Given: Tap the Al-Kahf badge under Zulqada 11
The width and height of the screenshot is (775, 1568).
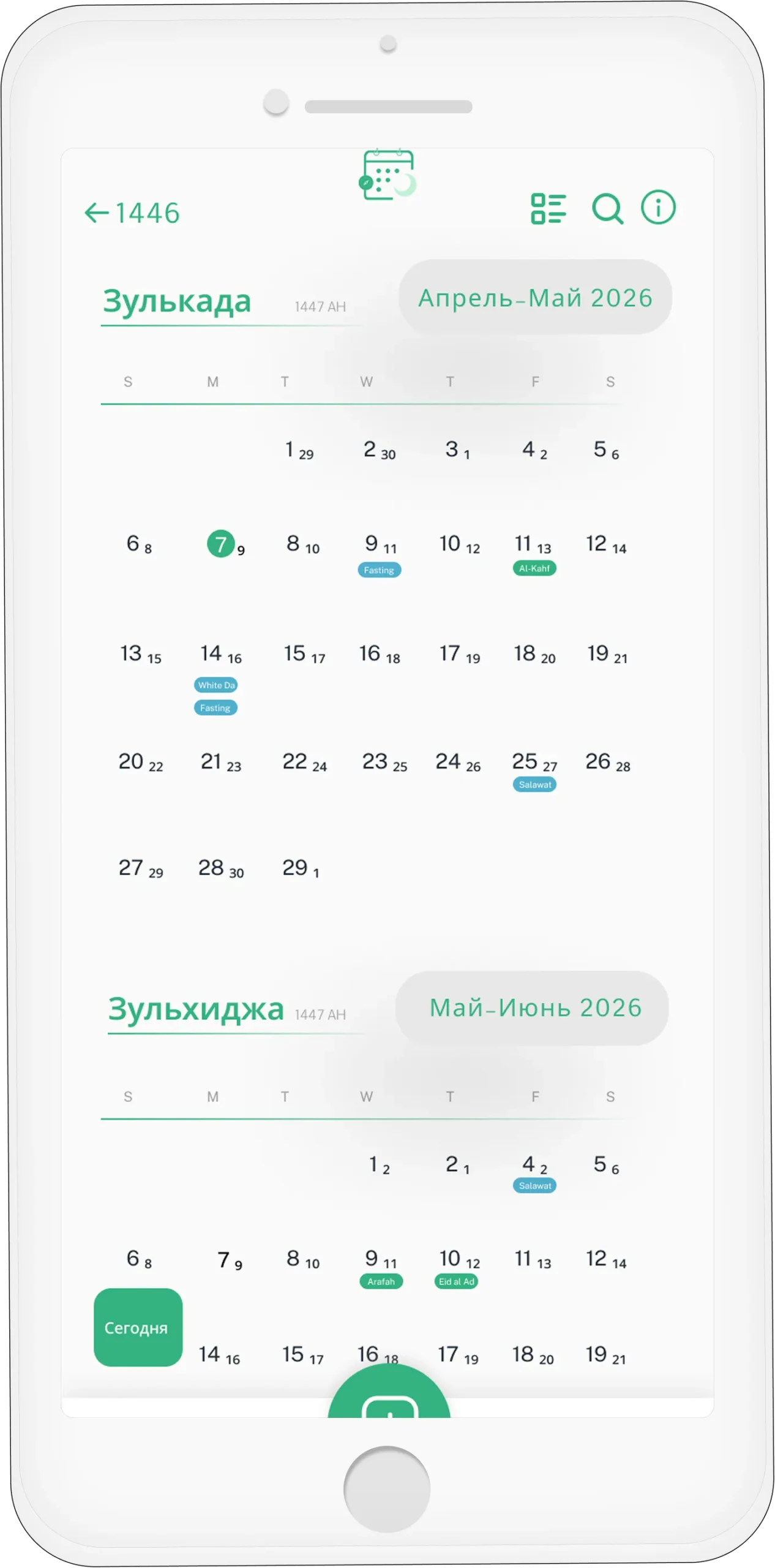Looking at the screenshot, I should click(x=534, y=568).
